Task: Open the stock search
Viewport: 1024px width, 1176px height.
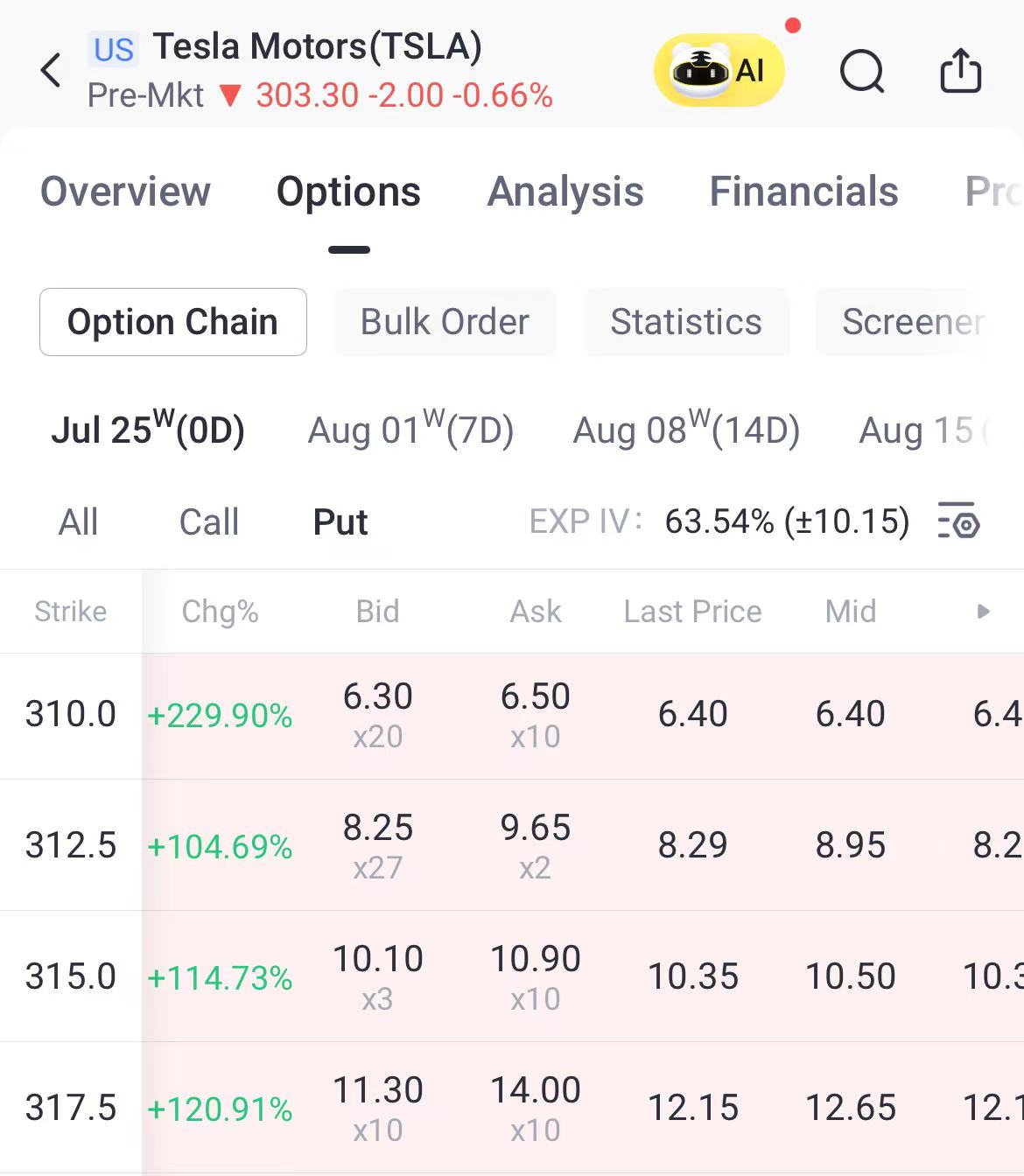Action: coord(862,71)
